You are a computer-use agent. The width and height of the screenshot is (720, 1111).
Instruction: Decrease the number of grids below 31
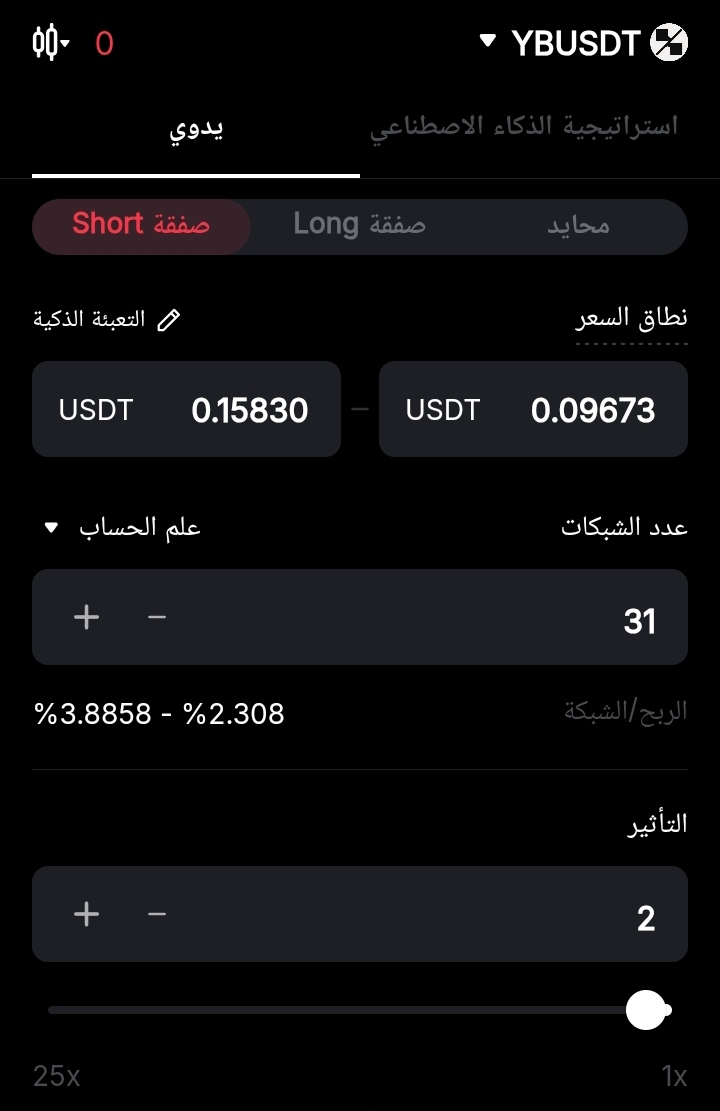[157, 617]
